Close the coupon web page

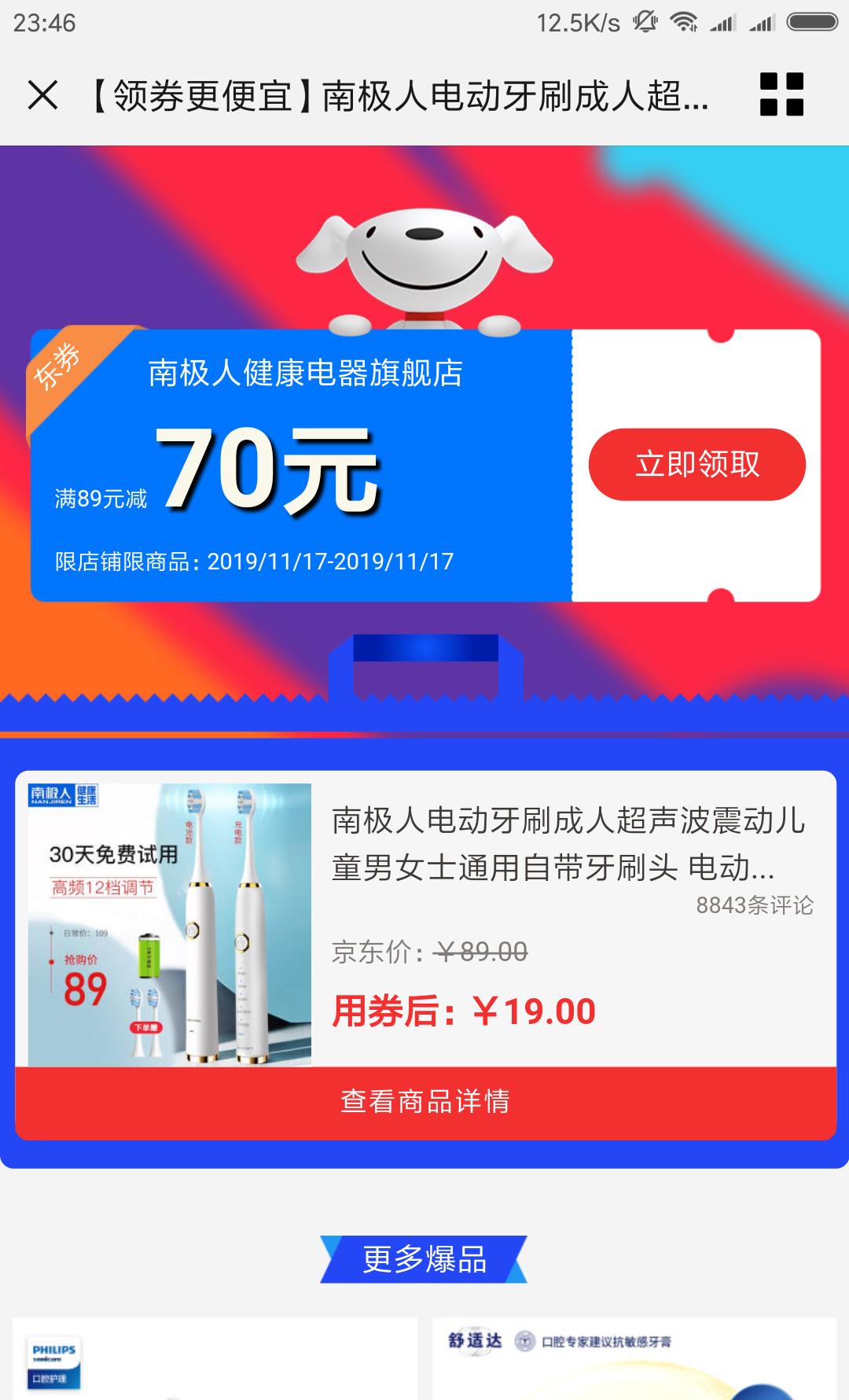point(42,95)
